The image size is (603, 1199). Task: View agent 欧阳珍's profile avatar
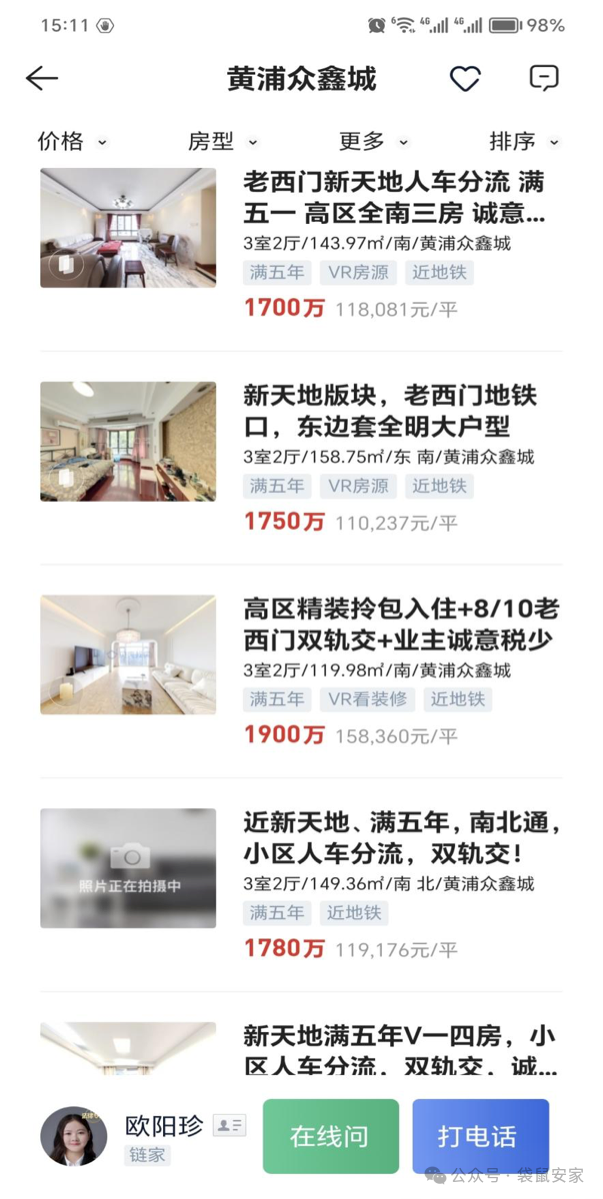pyautogui.click(x=74, y=1136)
